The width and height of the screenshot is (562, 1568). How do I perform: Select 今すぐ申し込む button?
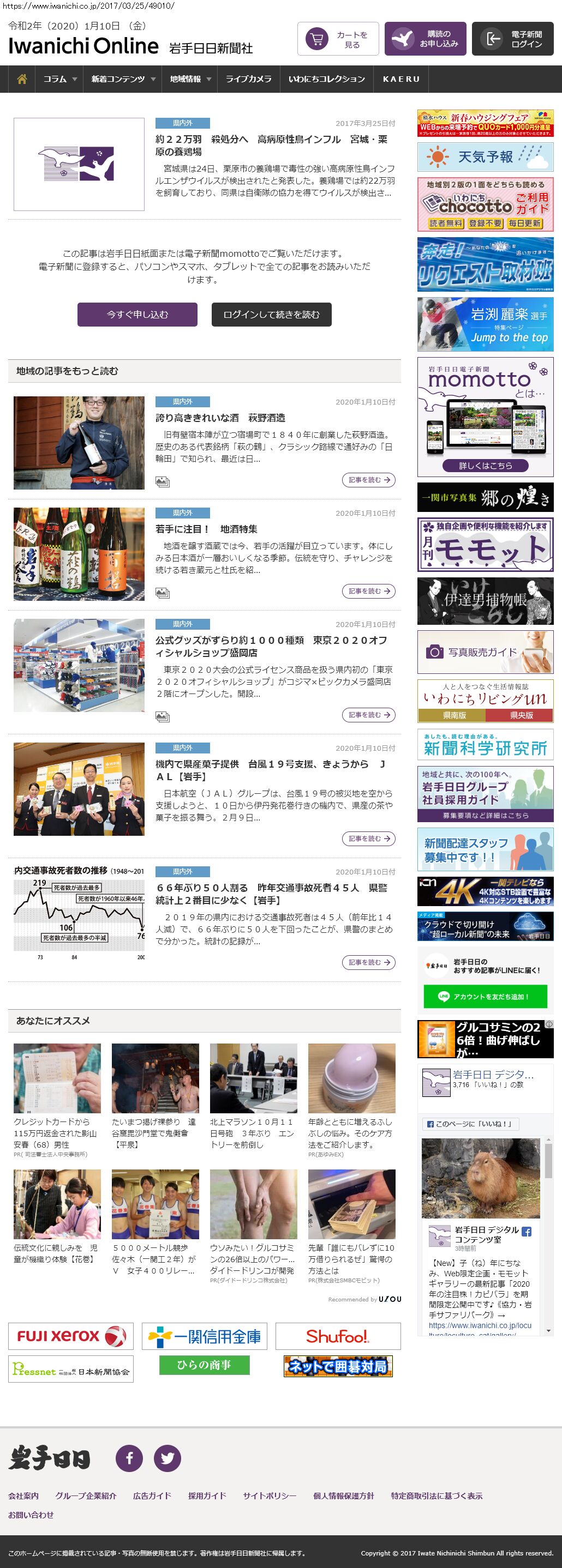137,315
